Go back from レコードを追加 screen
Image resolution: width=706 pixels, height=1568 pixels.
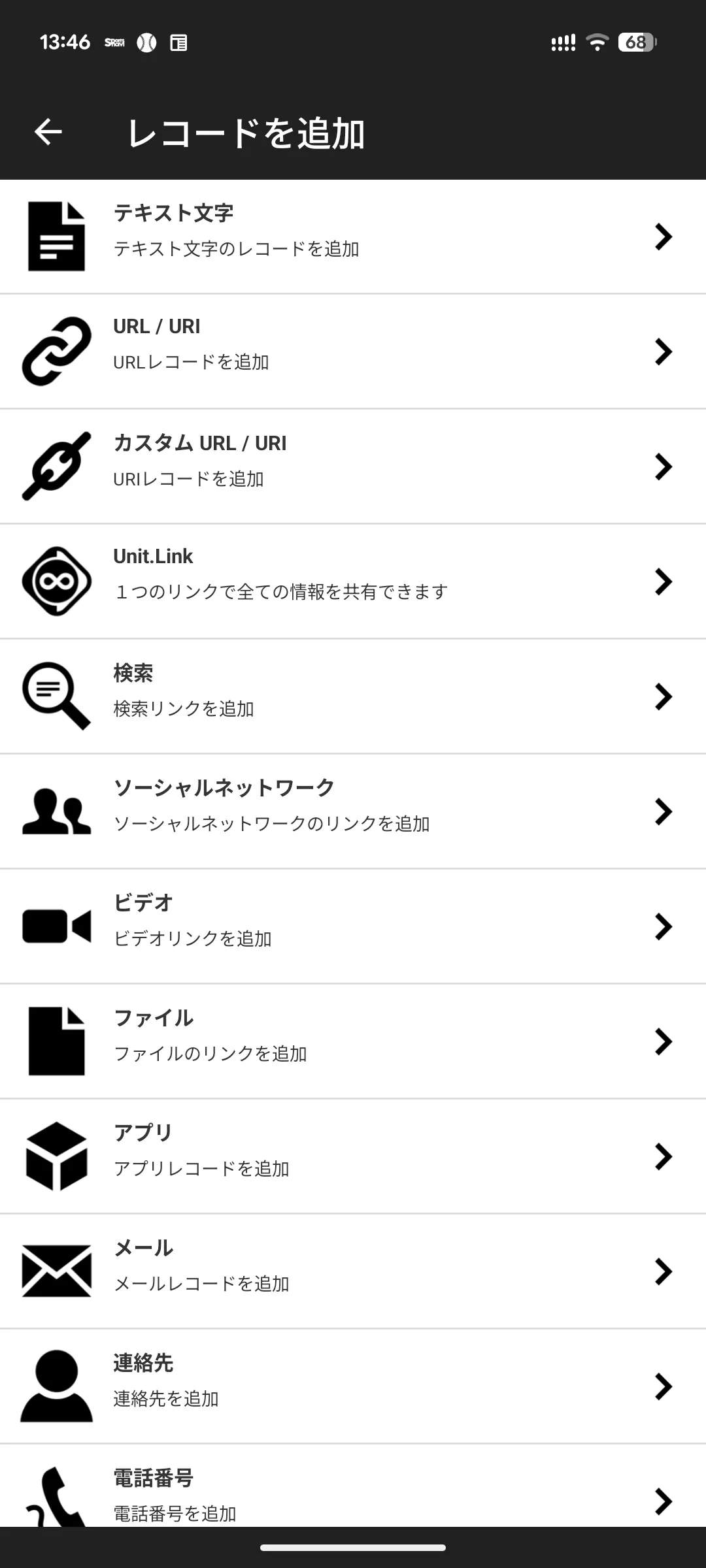coord(48,132)
